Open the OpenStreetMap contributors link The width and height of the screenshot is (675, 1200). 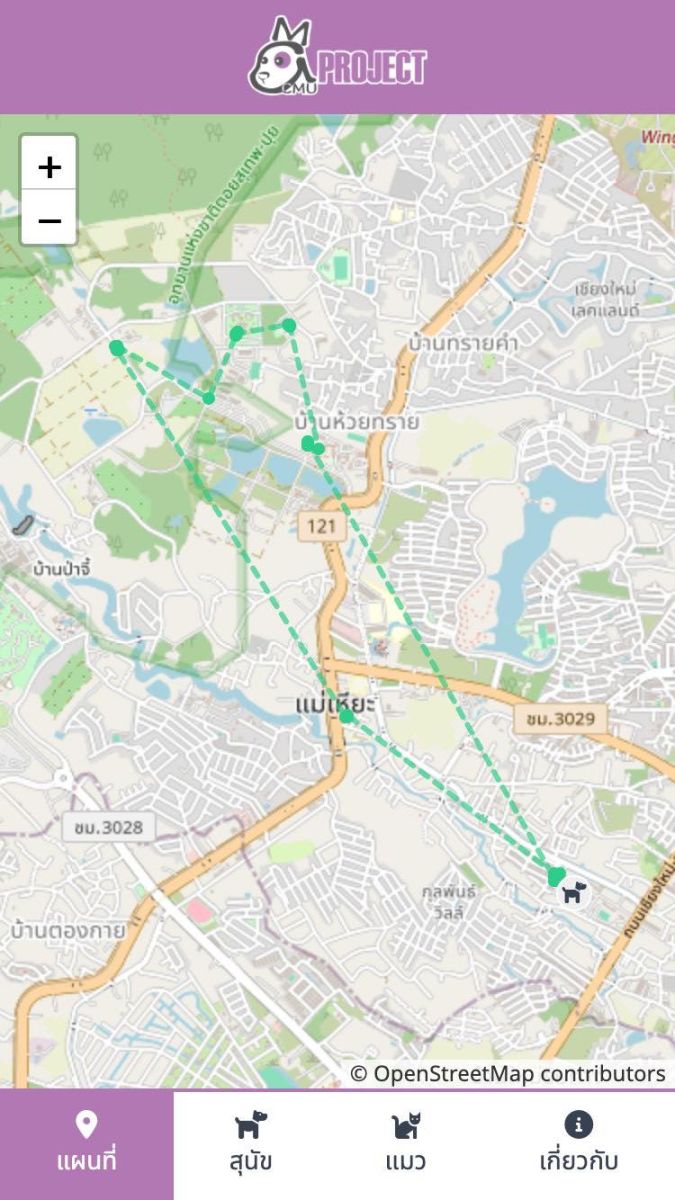pos(519,1074)
